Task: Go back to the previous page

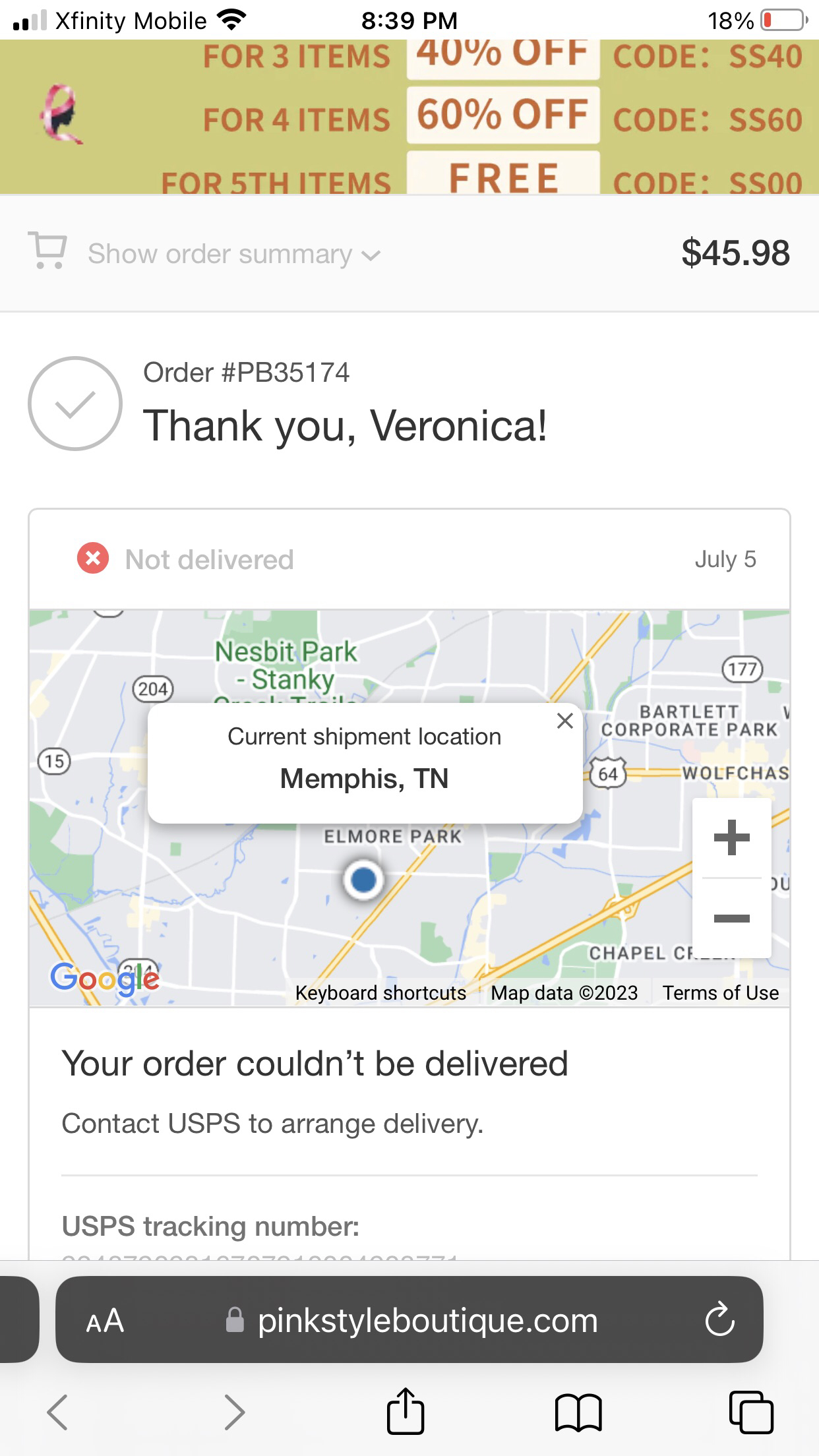Action: tap(58, 1412)
